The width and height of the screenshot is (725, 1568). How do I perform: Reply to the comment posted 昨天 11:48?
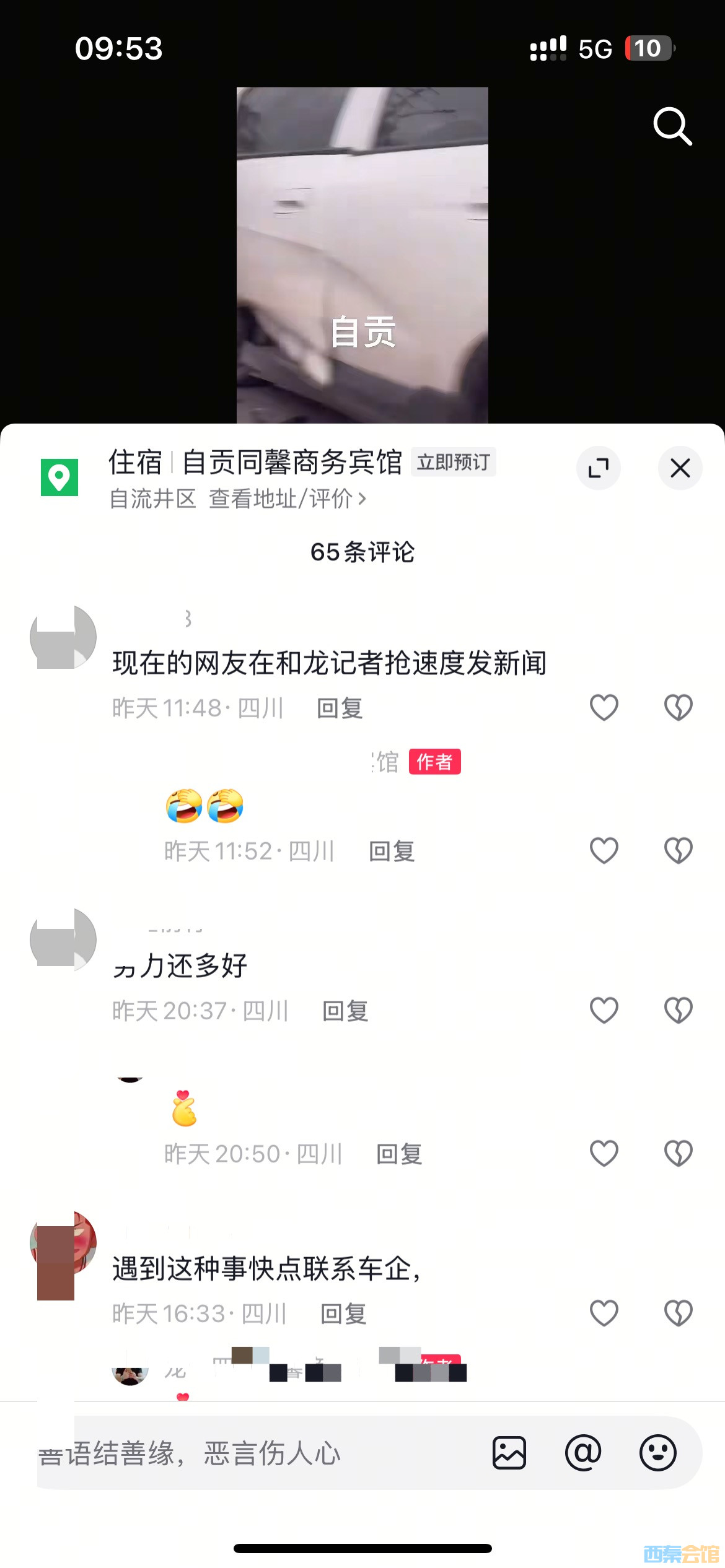340,708
